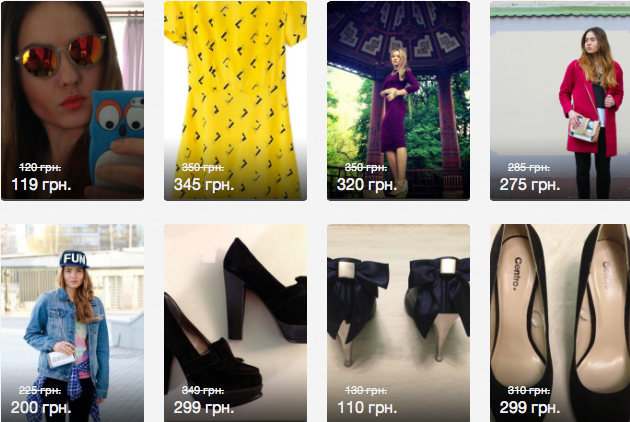Select the red coat item for 275 грн.

pyautogui.click(x=560, y=100)
